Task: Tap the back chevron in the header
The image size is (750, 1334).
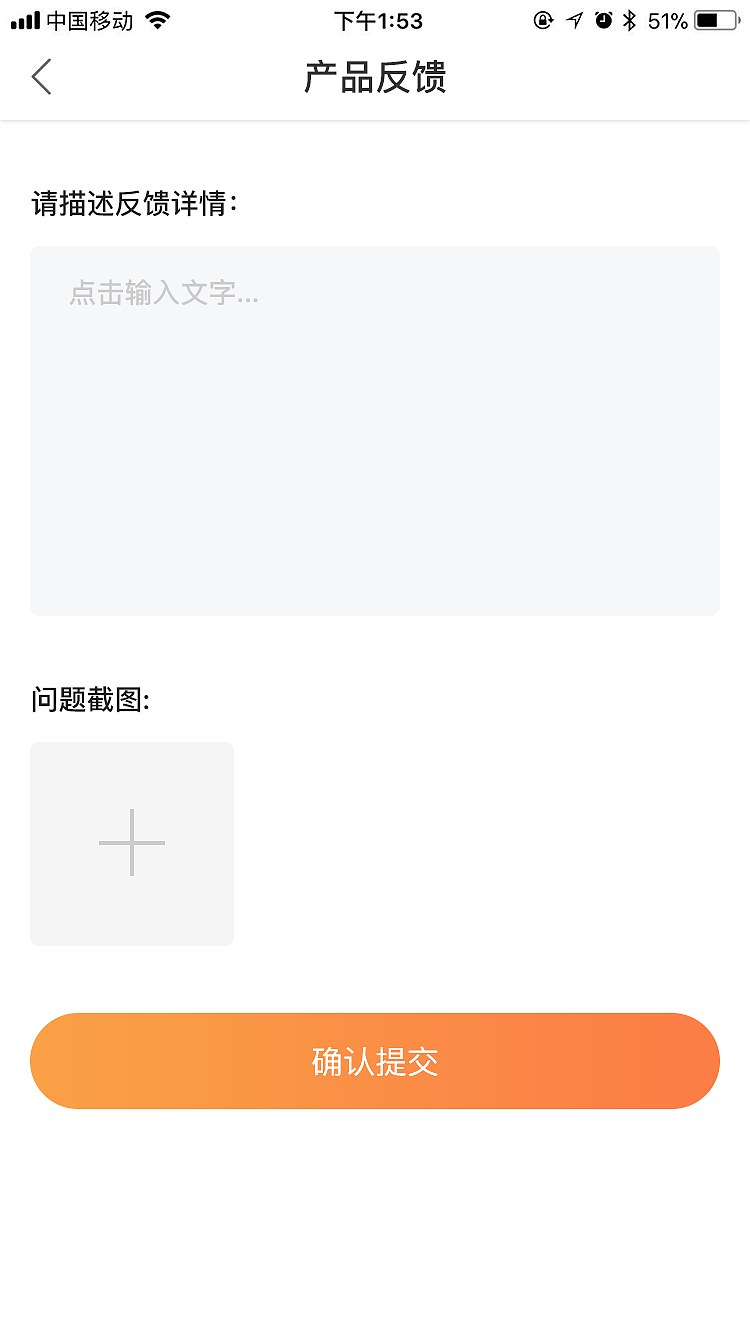Action: 41,76
